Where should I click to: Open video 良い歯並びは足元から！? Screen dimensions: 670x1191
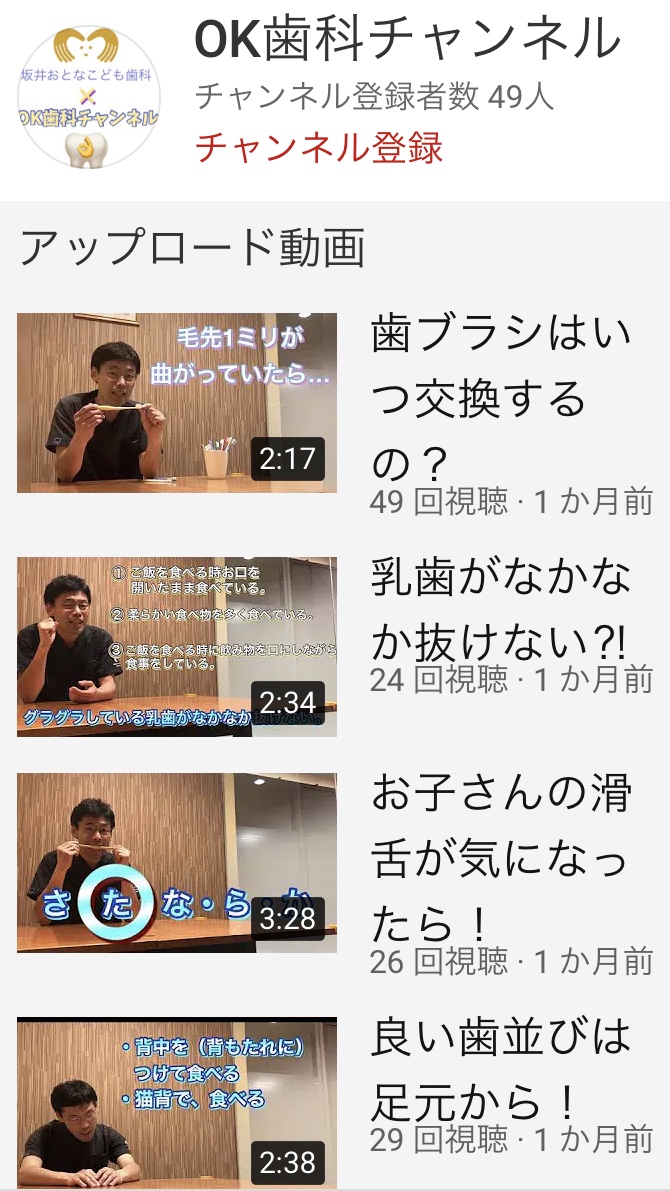pos(177,1100)
